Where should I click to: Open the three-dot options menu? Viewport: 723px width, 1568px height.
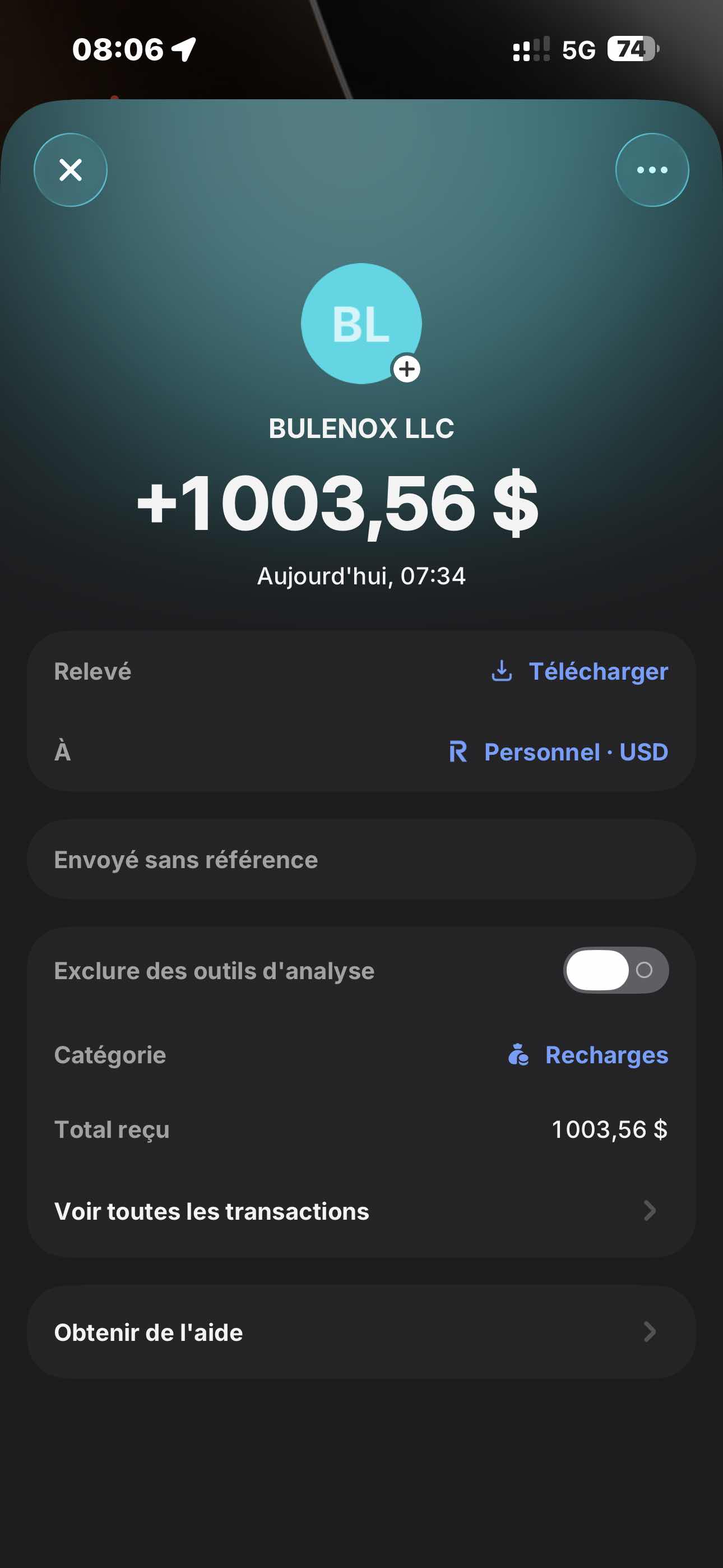pyautogui.click(x=652, y=170)
